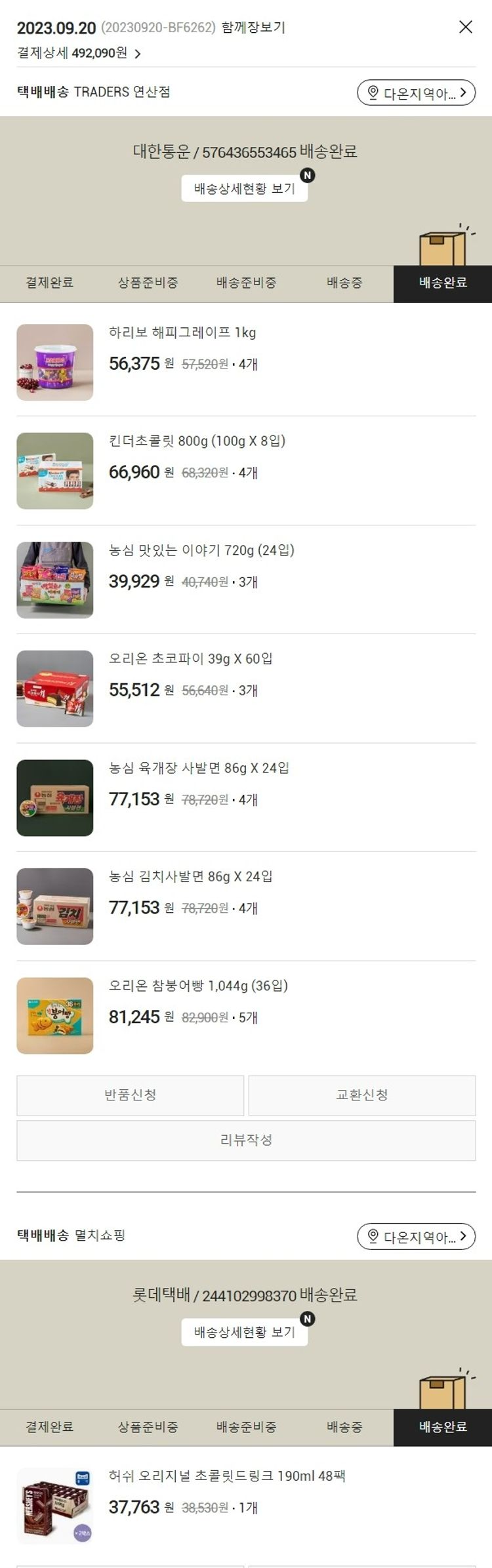View 배송상세현황 for 롯데택배 shipment
Screen dimensions: 492x1568
(x=244, y=1333)
